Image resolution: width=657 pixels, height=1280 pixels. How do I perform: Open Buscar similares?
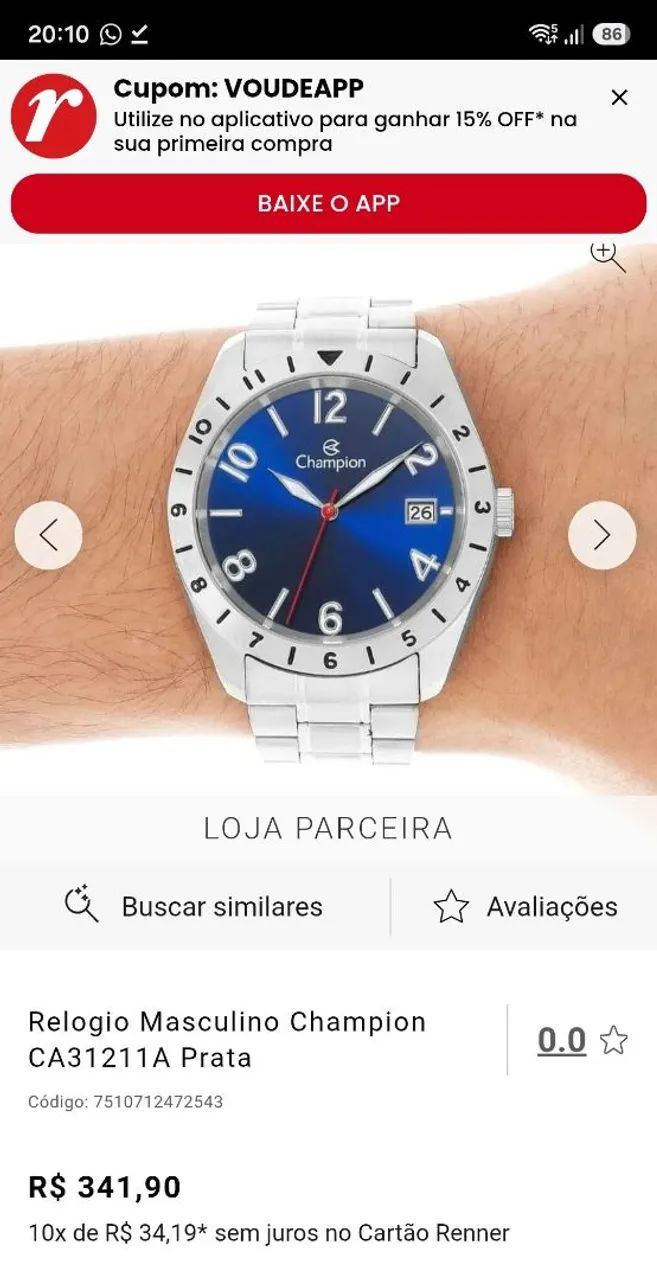point(194,906)
